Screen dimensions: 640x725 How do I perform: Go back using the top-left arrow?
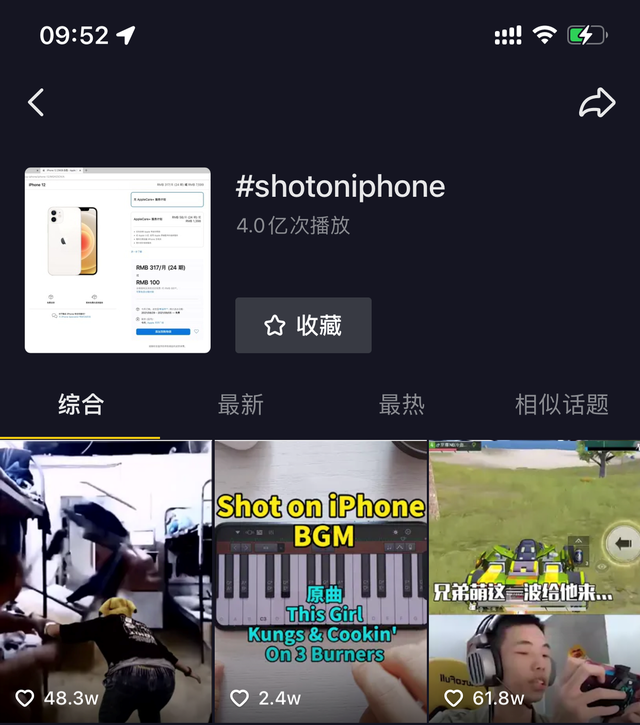[37, 102]
